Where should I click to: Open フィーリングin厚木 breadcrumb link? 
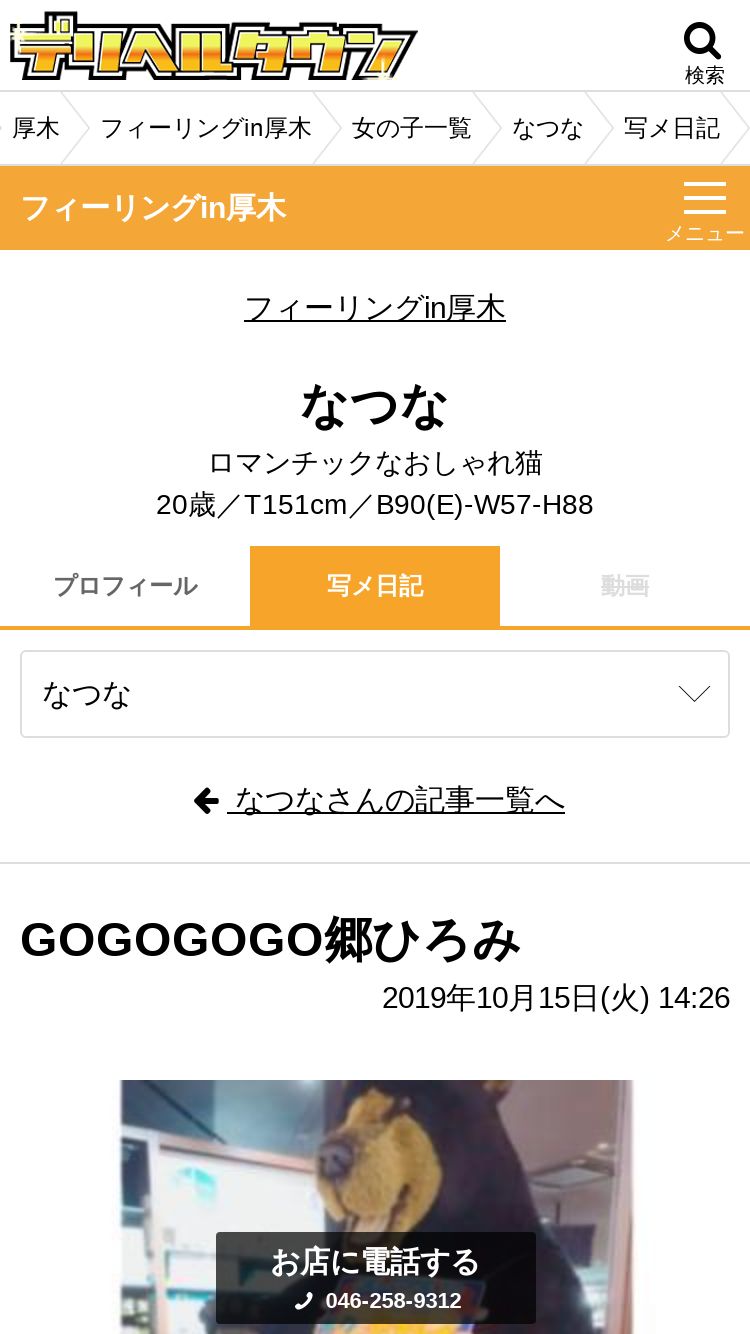[206, 128]
